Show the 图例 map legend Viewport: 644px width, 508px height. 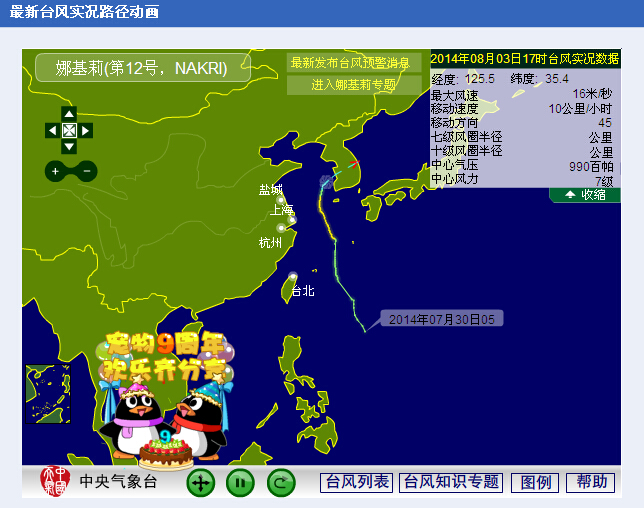[535, 482]
